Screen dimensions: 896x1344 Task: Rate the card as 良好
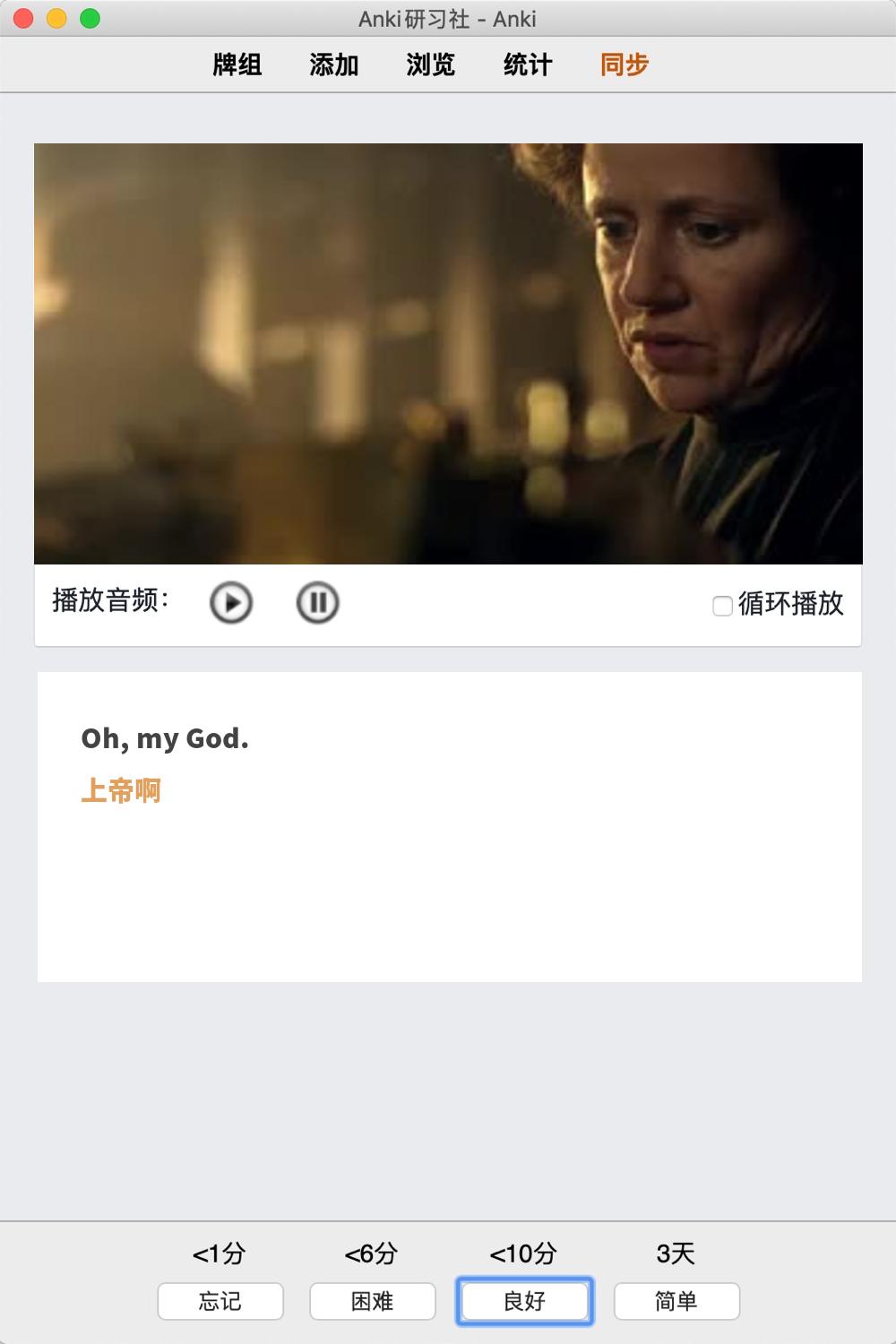pos(524,1301)
